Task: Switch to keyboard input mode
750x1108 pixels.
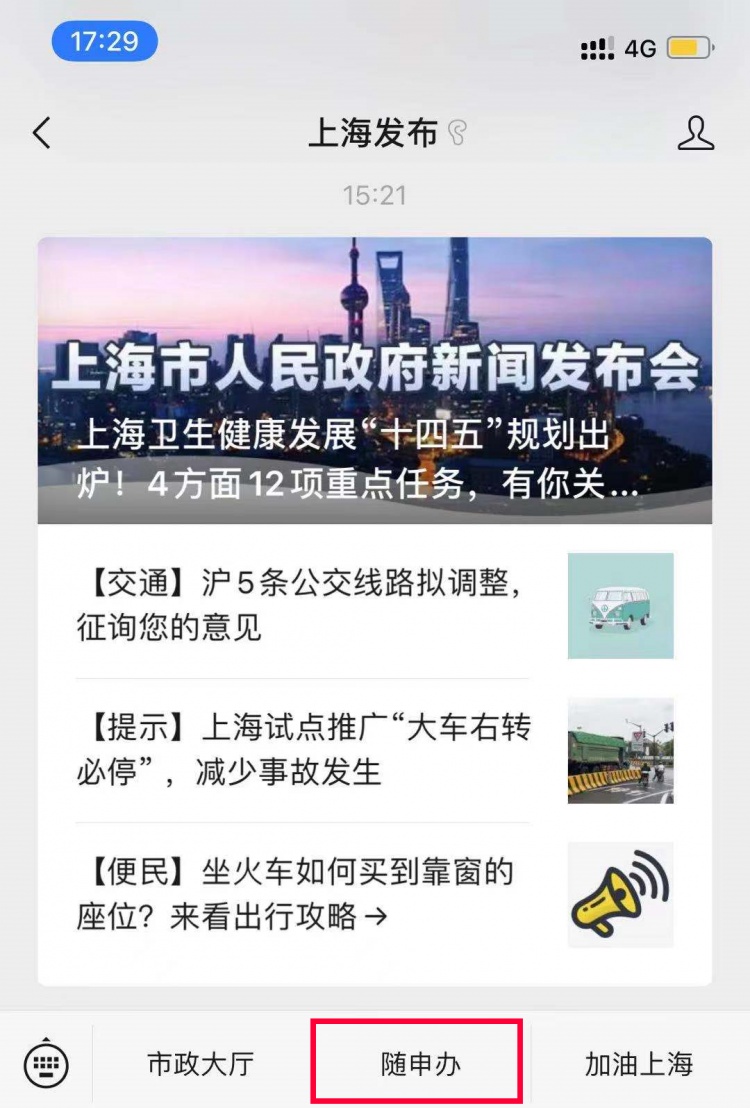Action: 46,1063
